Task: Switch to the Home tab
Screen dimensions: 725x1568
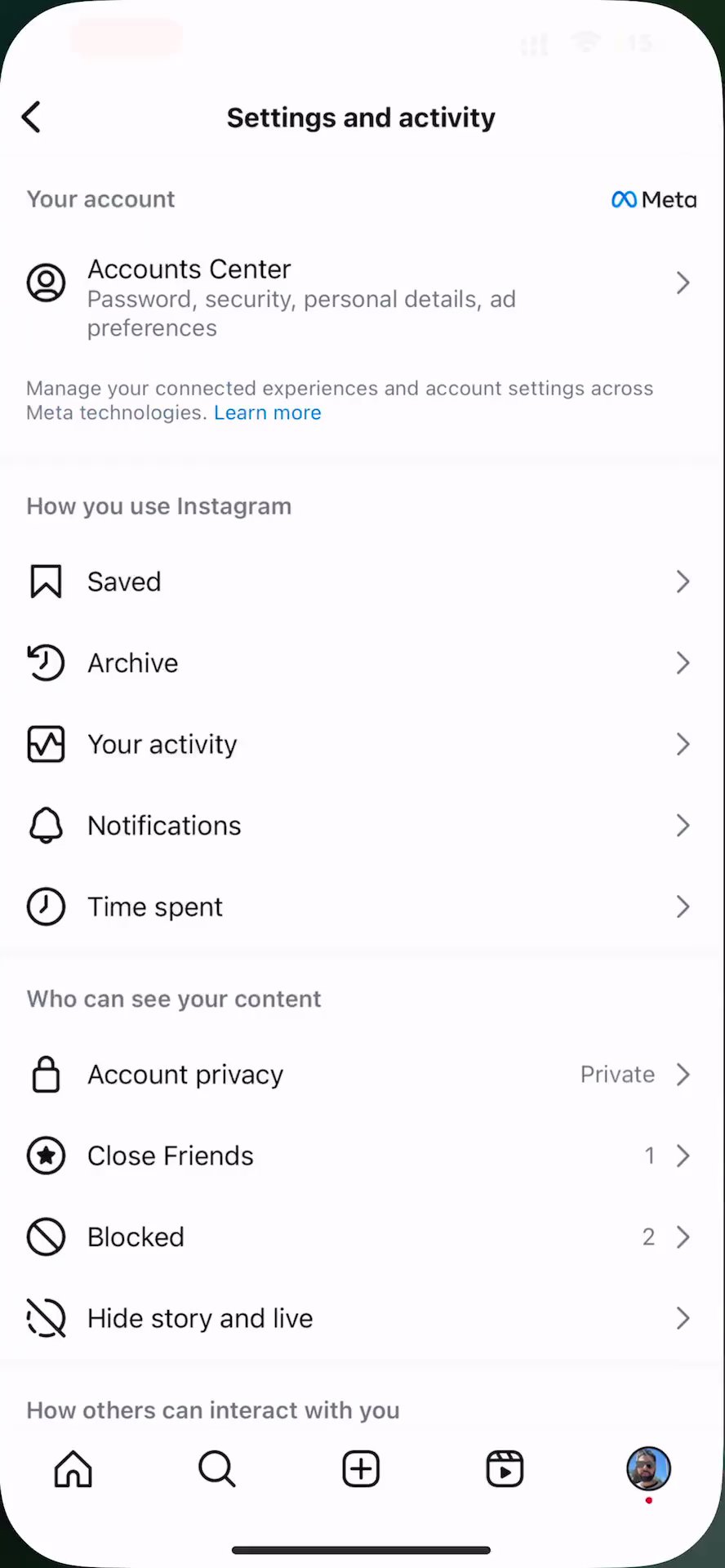Action: (x=73, y=1469)
